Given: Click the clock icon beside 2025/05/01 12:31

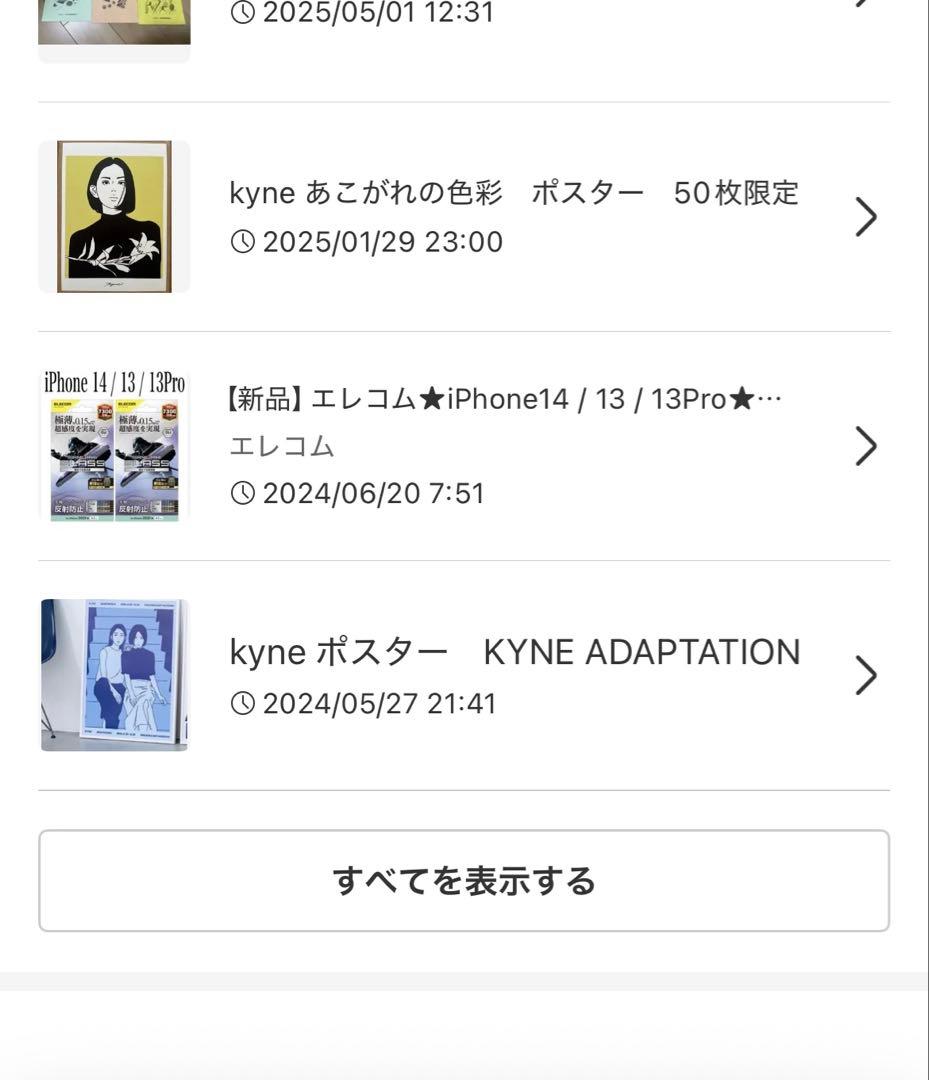Looking at the screenshot, I should click(242, 12).
